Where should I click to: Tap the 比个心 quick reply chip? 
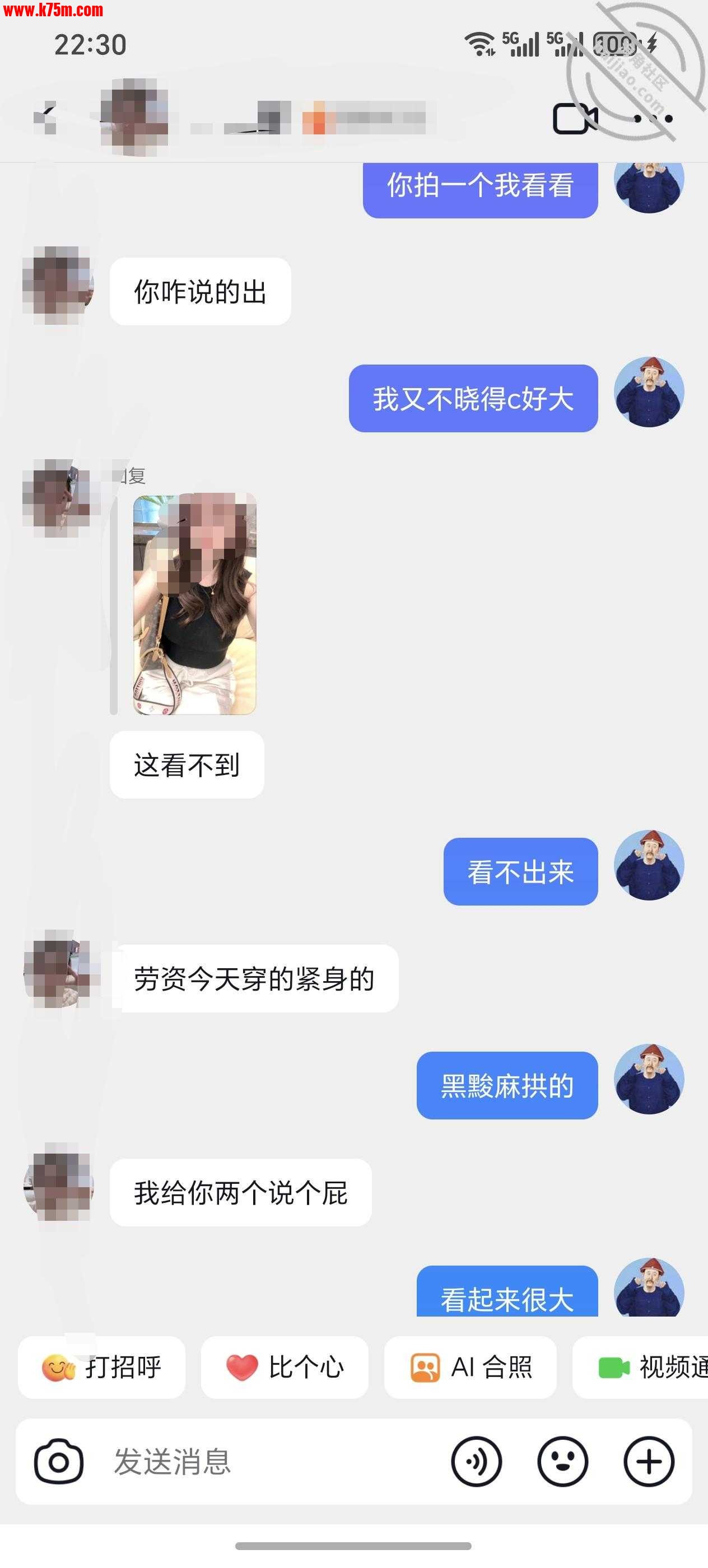(285, 1368)
